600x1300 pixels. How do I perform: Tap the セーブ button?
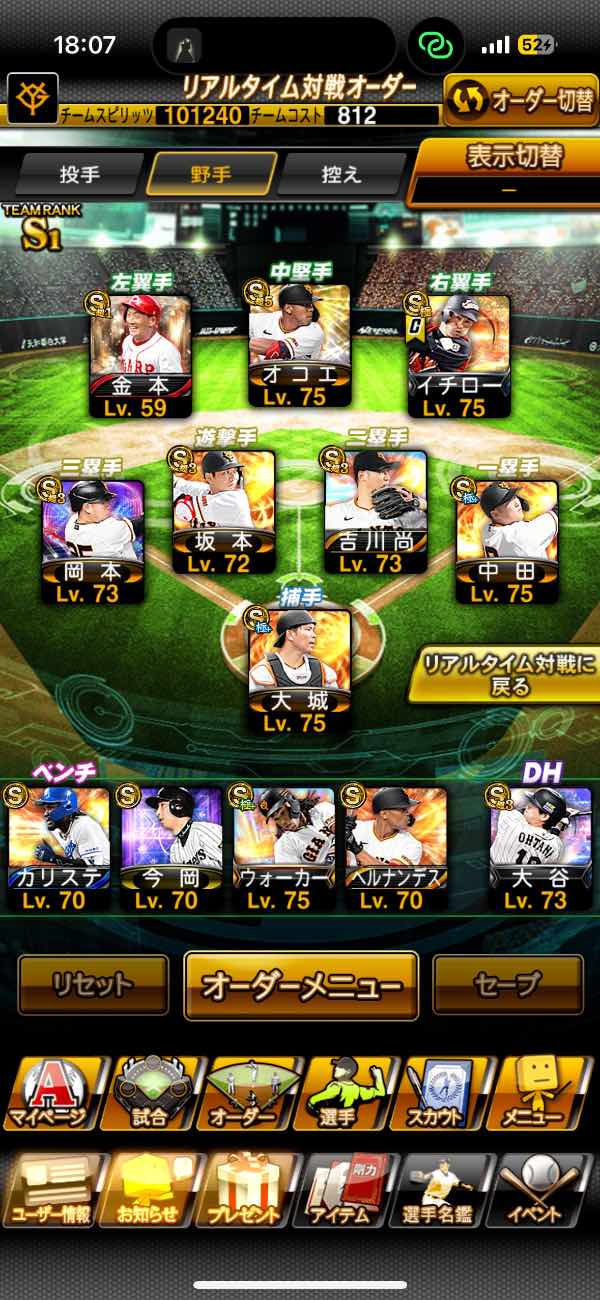[x=507, y=985]
